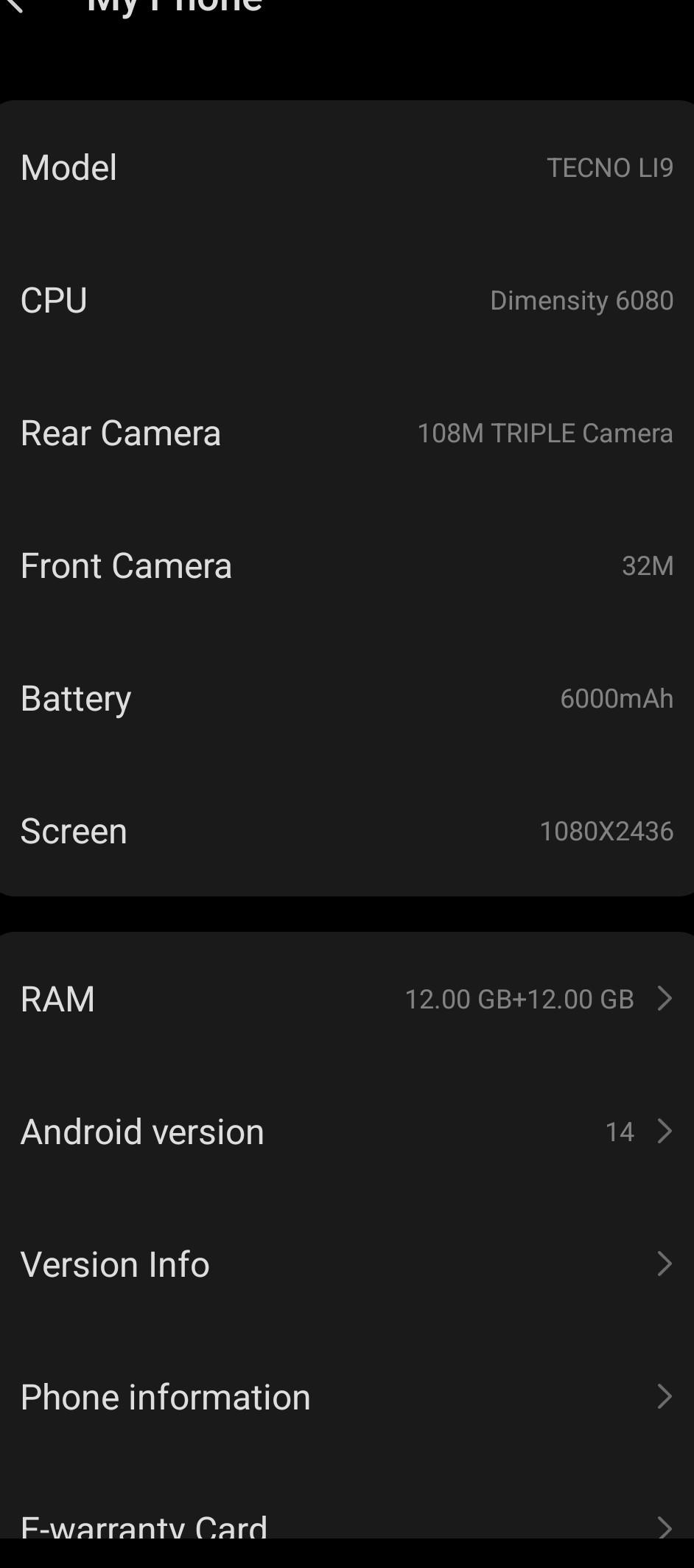Open E-warranty Card
Screen dimensions: 694x1568
(x=346, y=1526)
